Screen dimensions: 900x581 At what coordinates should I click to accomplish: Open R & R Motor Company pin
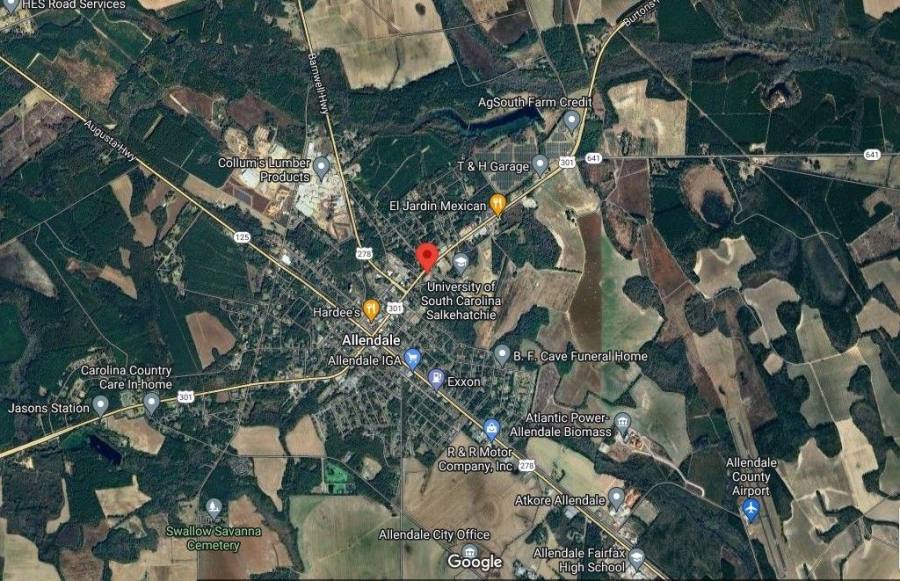491,430
